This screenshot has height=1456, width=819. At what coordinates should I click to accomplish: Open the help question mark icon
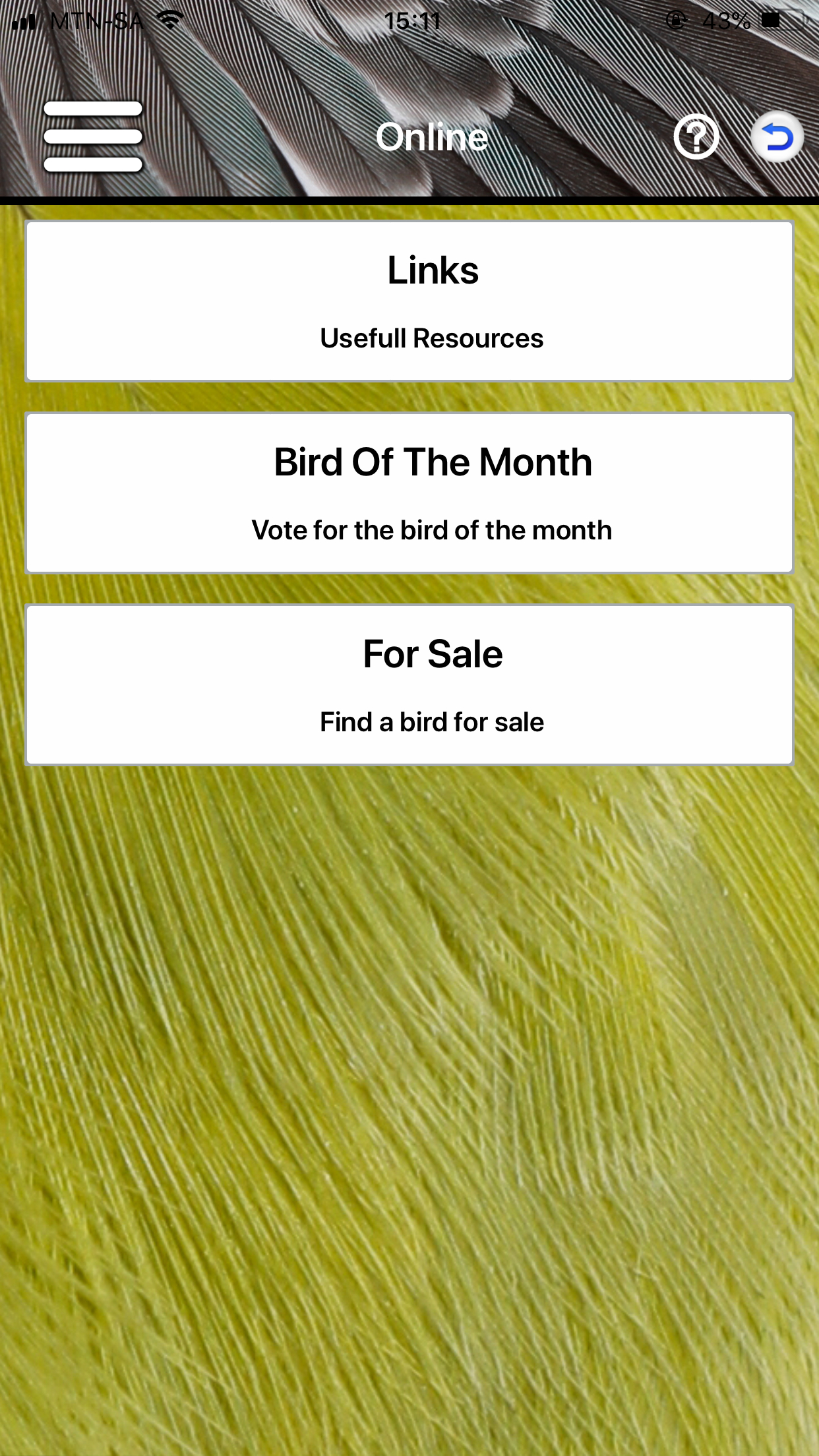[x=696, y=136]
